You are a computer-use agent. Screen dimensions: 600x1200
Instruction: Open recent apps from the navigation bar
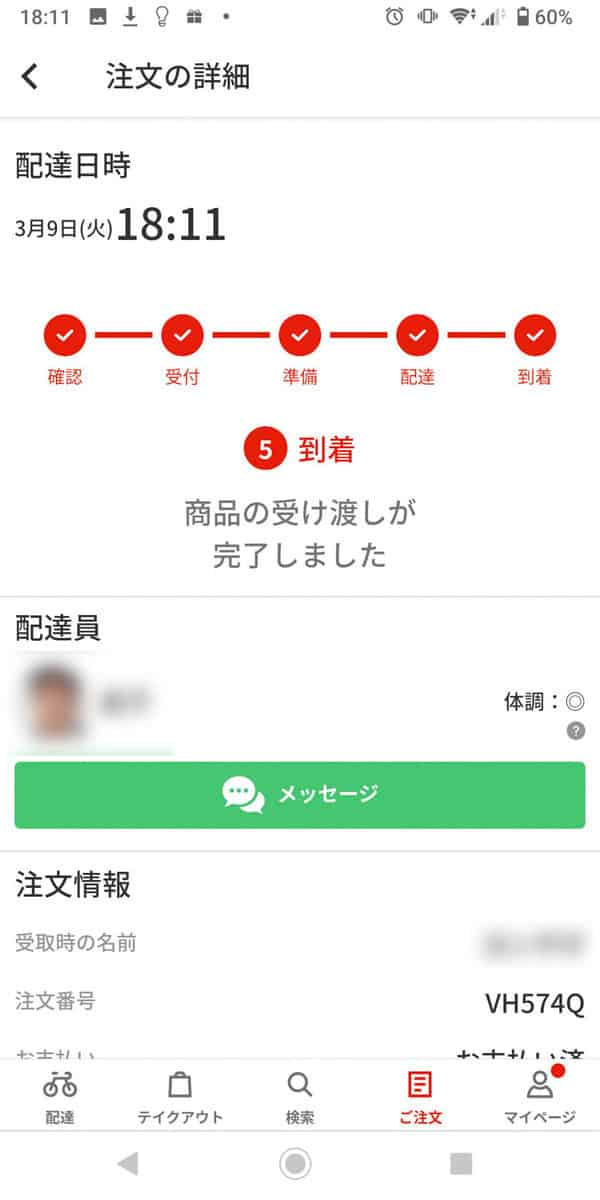[x=461, y=1163]
